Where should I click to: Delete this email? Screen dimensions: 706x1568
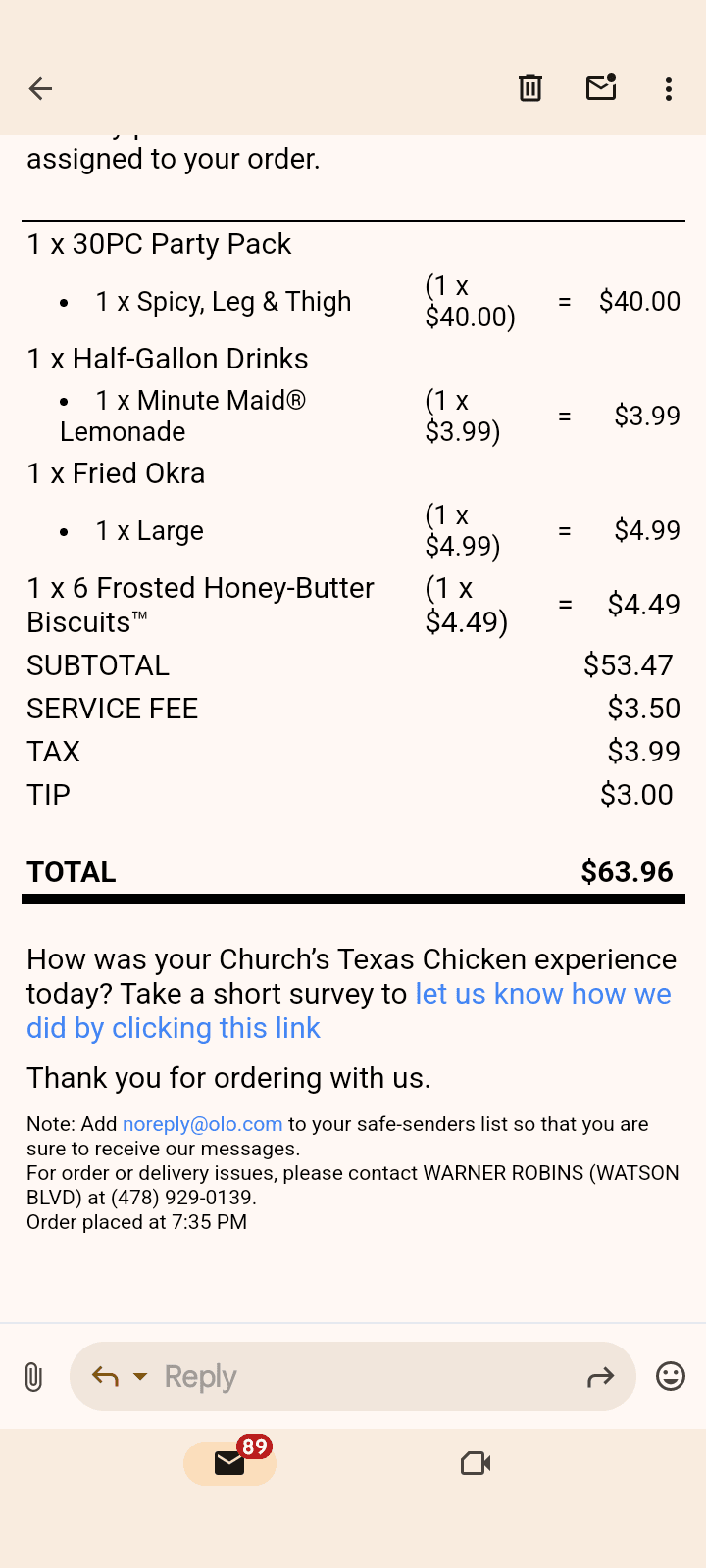tap(530, 89)
